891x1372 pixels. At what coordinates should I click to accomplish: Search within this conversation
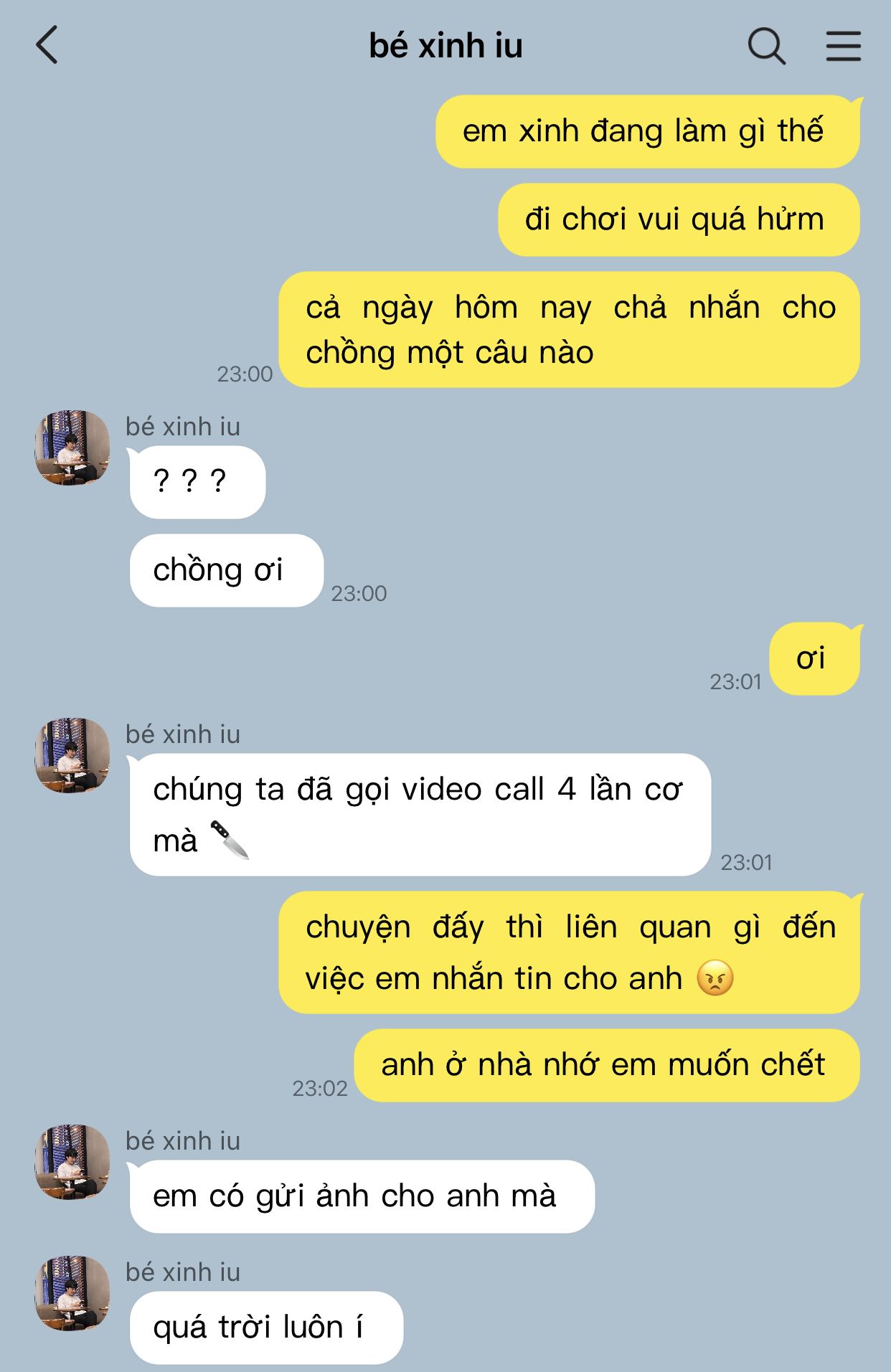766,47
